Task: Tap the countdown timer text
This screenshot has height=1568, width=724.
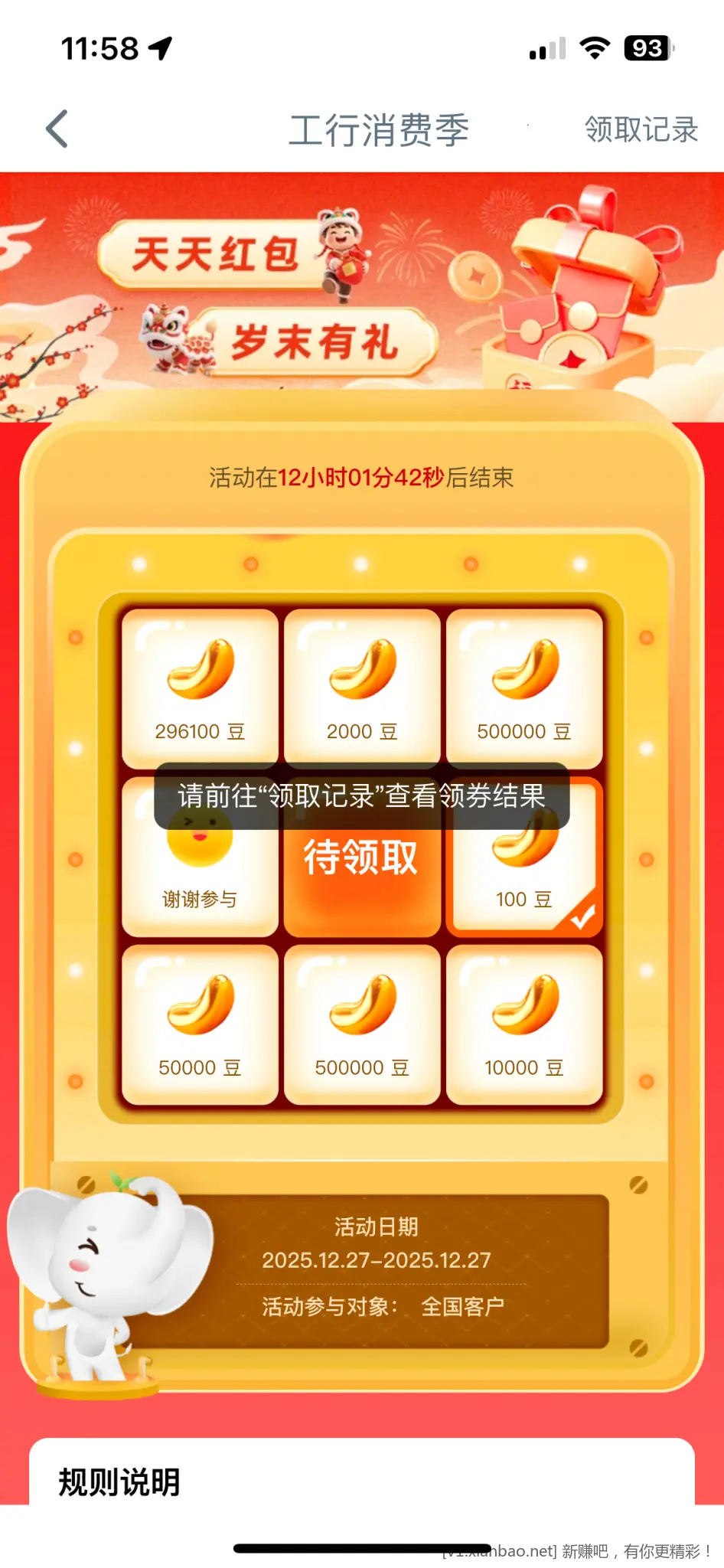Action: [x=361, y=477]
